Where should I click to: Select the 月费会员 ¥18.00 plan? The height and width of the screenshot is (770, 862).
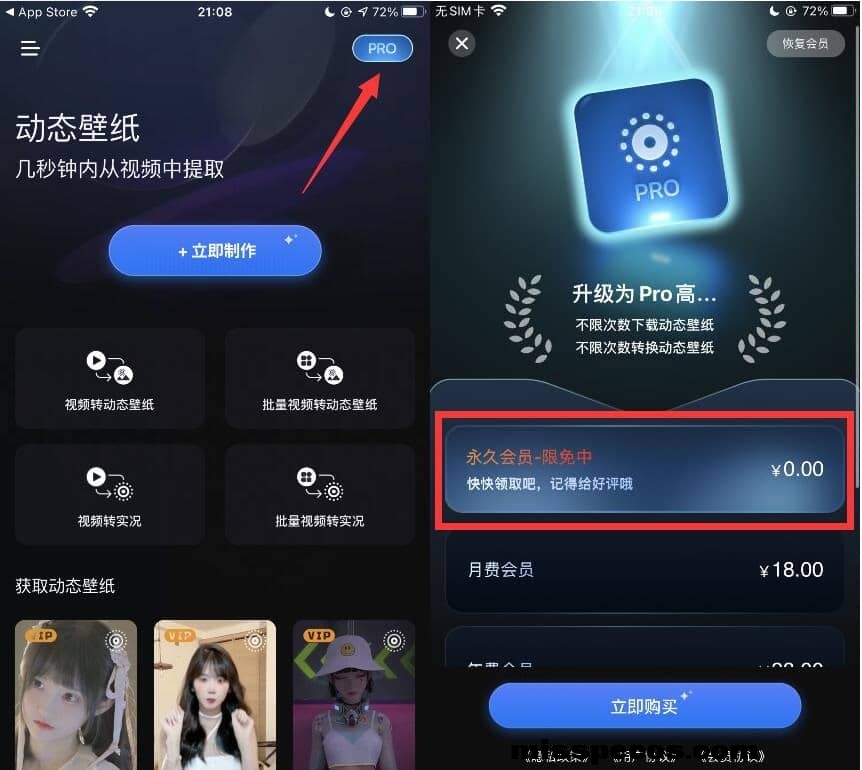point(644,570)
